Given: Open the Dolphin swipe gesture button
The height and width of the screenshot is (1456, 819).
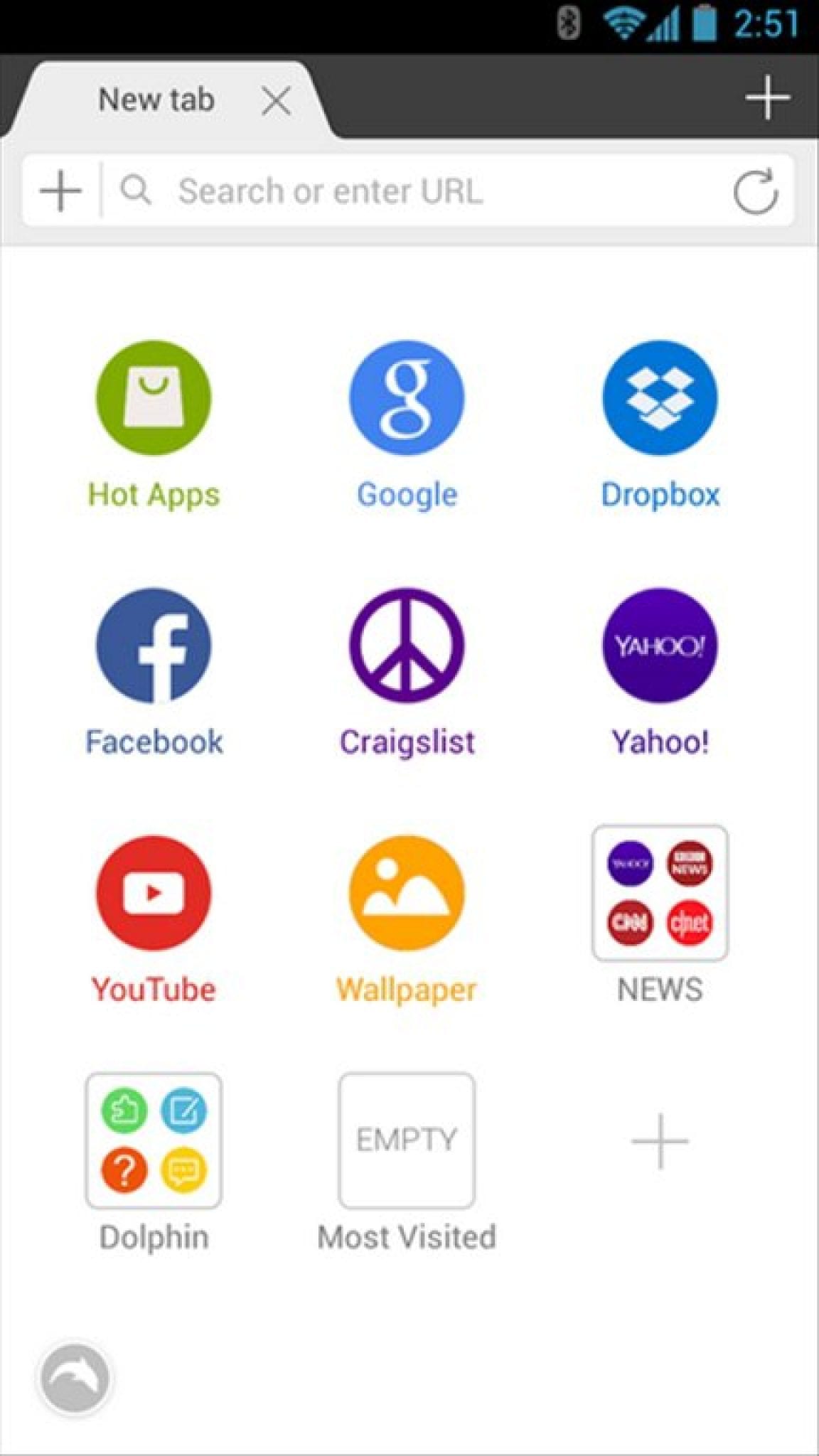Looking at the screenshot, I should 73,1378.
